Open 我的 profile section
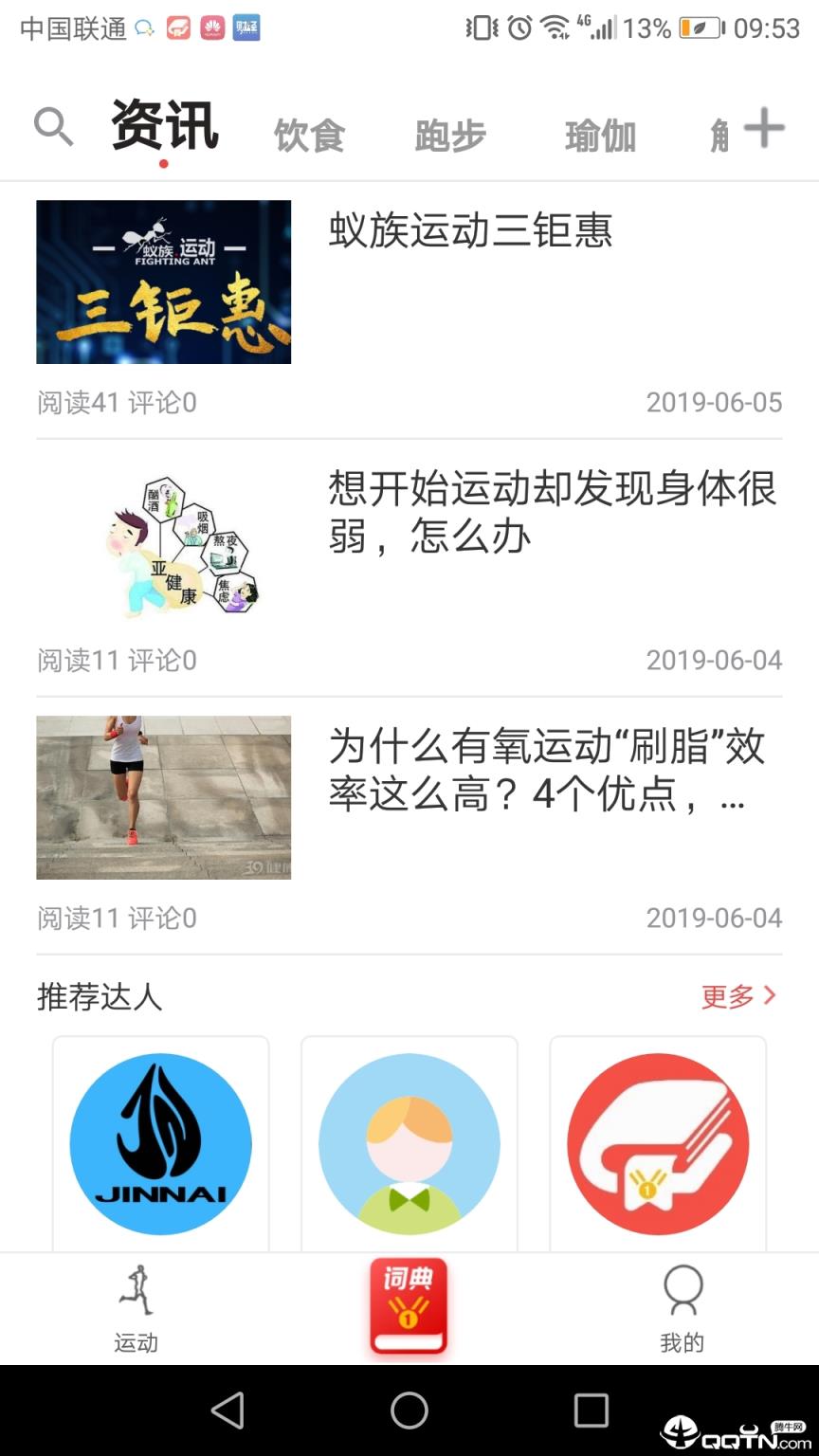The width and height of the screenshot is (819, 1456). pyautogui.click(x=682, y=1308)
